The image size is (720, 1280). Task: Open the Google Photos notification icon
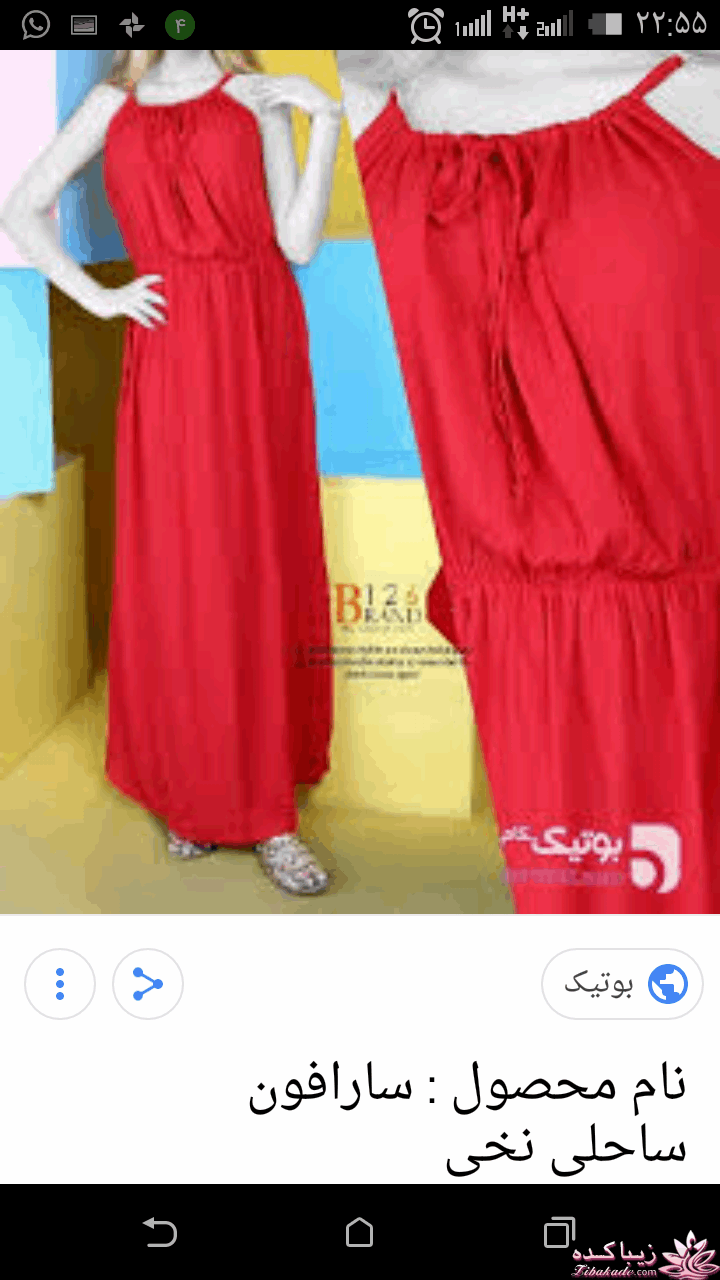point(132,25)
